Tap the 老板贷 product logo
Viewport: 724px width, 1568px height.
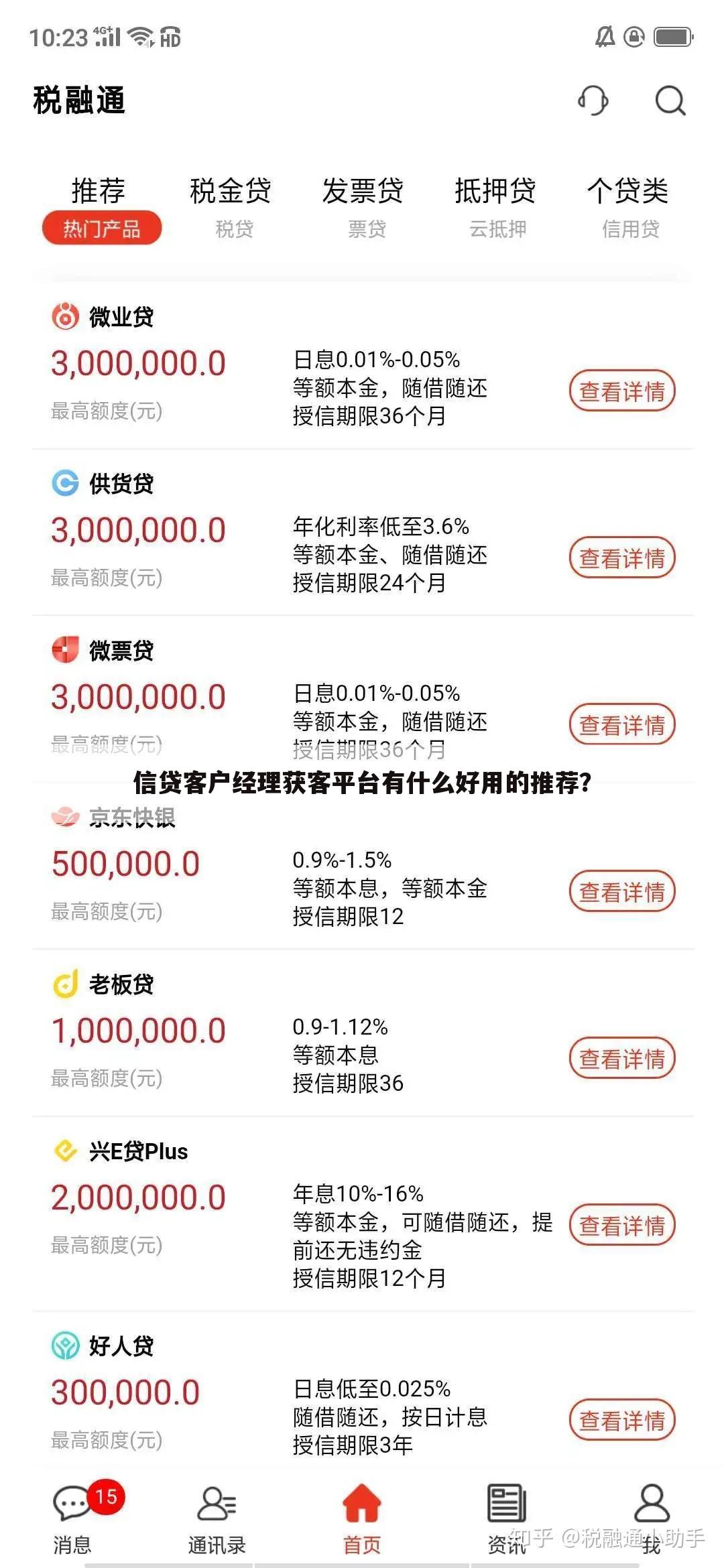pos(64,985)
